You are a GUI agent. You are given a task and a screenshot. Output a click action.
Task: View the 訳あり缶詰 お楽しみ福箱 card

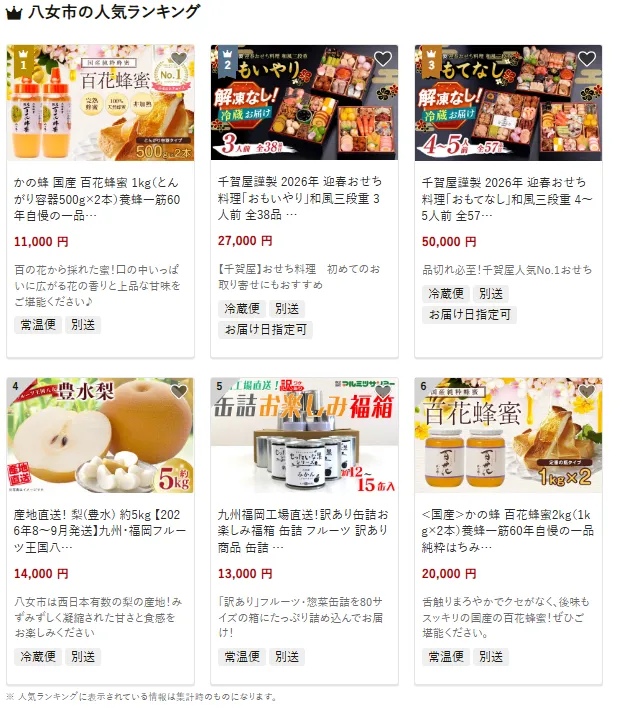click(304, 530)
